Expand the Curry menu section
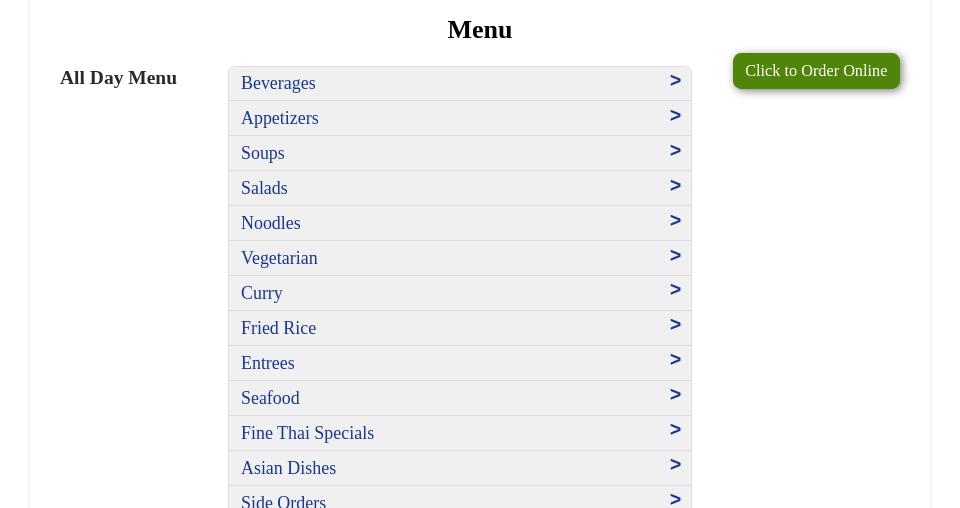The height and width of the screenshot is (508, 960). (x=459, y=293)
